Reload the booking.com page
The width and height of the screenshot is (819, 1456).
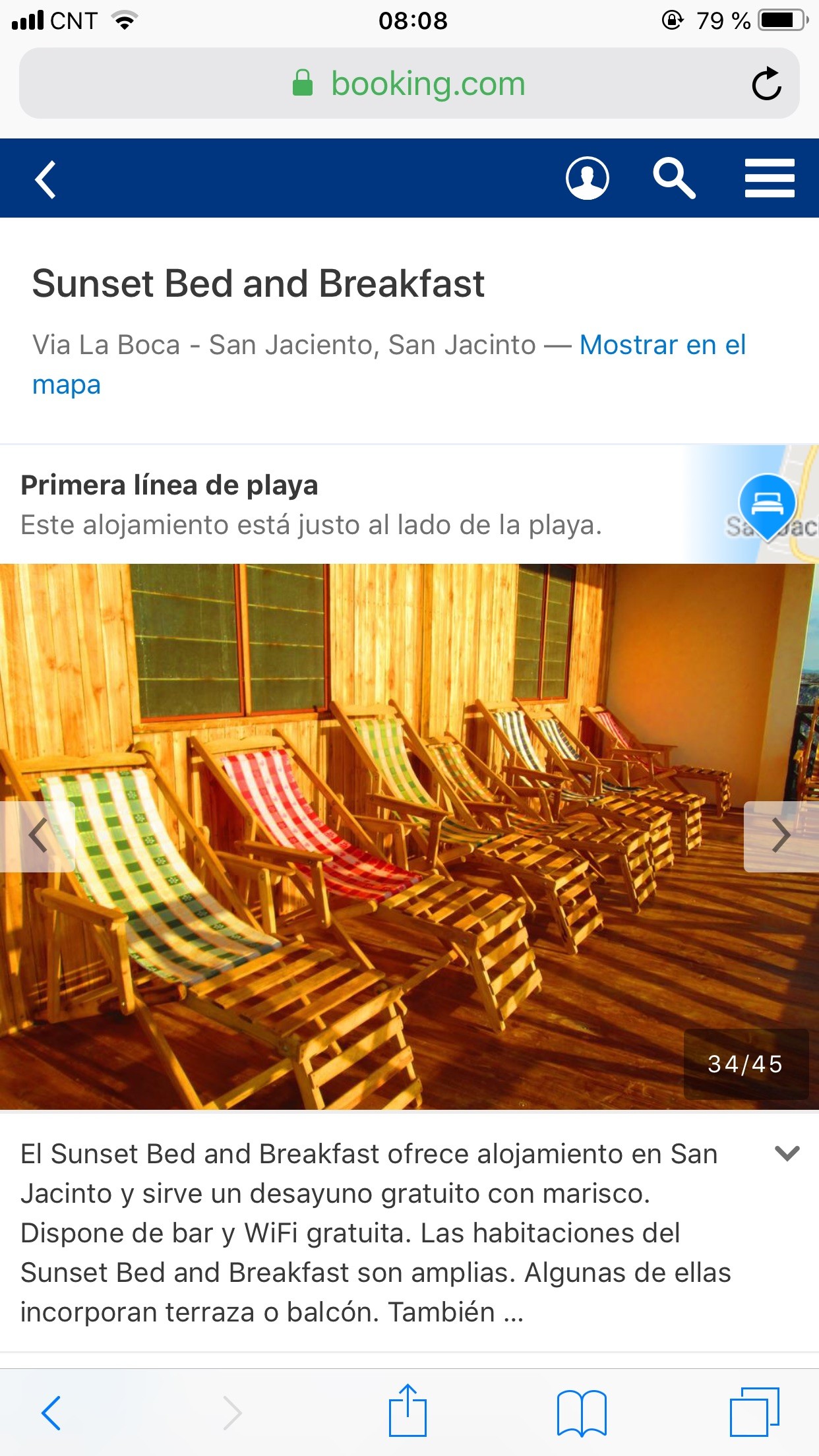tap(766, 84)
